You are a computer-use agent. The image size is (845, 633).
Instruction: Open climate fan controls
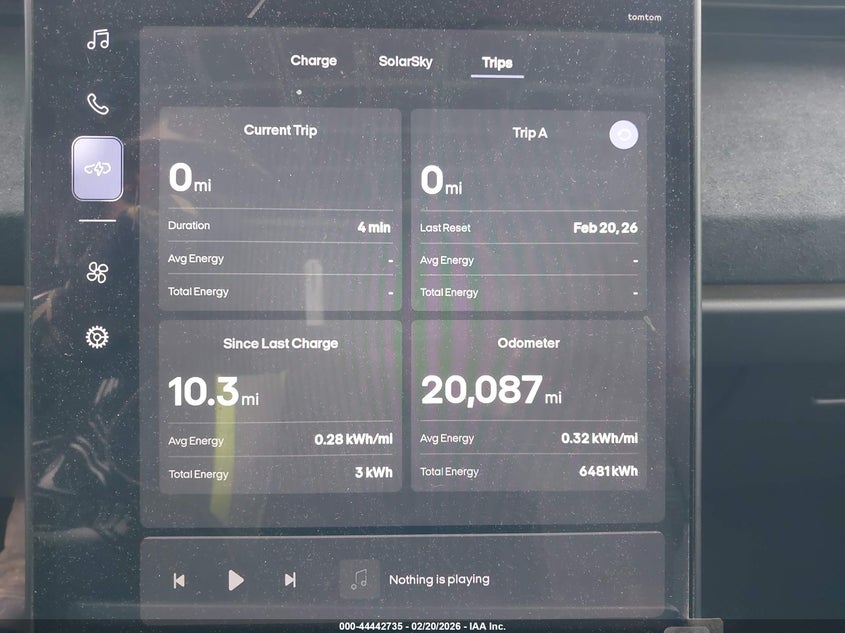(x=98, y=273)
